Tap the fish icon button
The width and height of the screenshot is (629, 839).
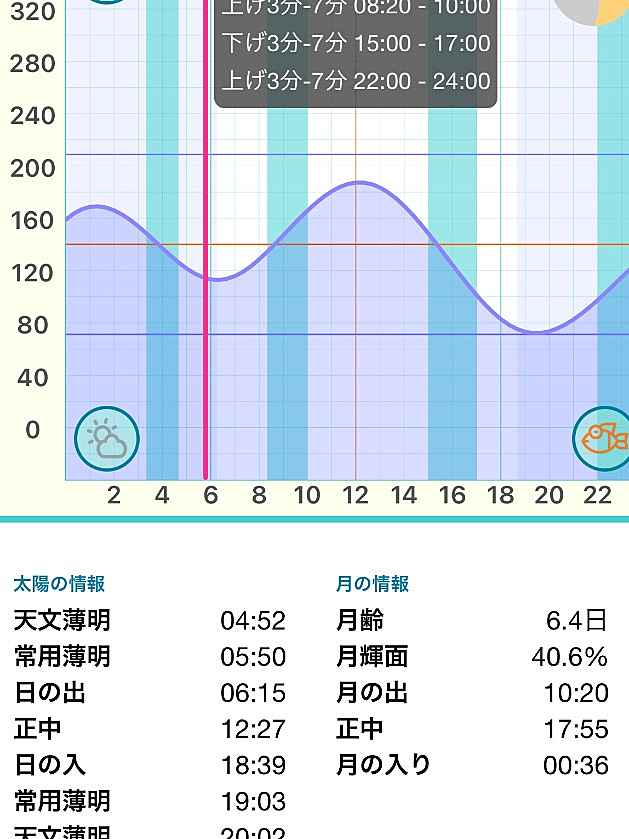tap(604, 438)
